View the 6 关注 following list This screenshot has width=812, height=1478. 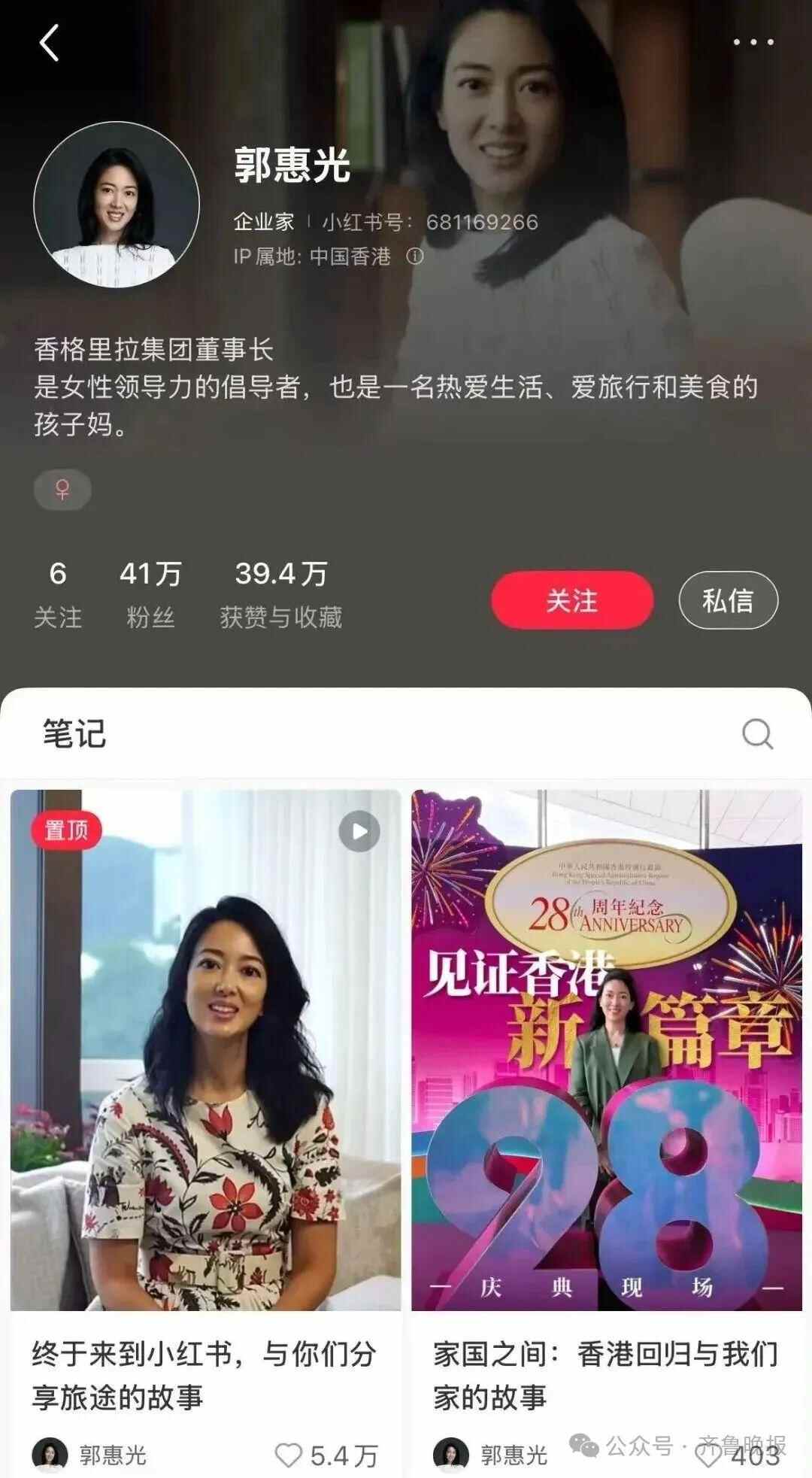point(58,594)
